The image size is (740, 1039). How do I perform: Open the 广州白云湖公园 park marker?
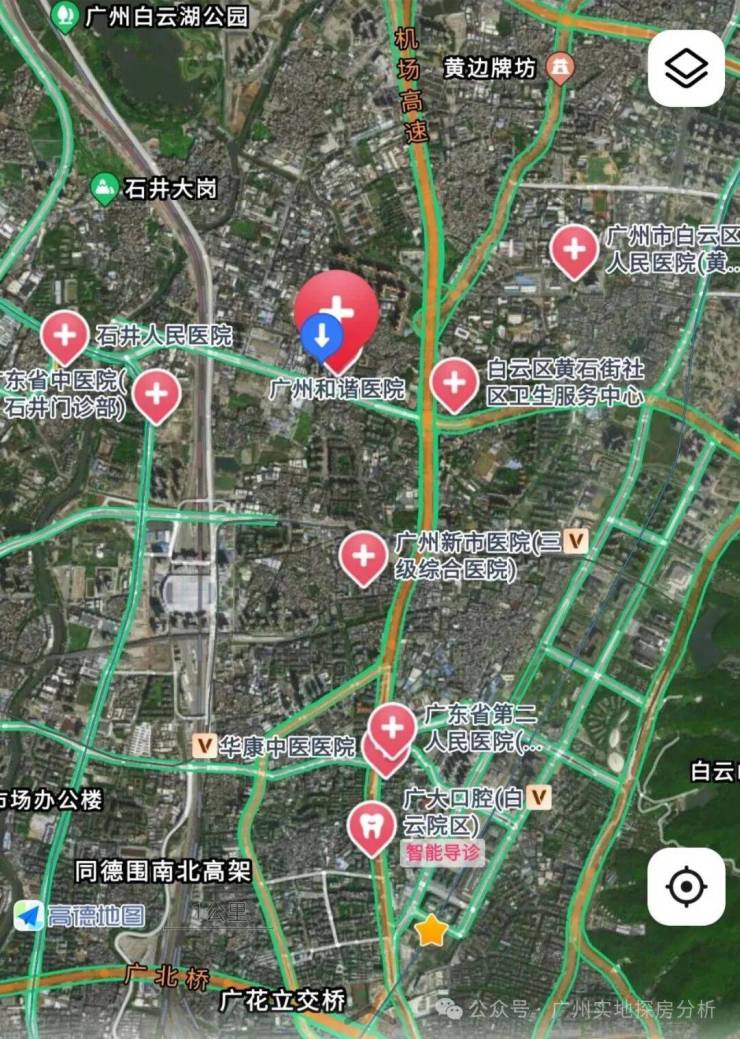66,16
